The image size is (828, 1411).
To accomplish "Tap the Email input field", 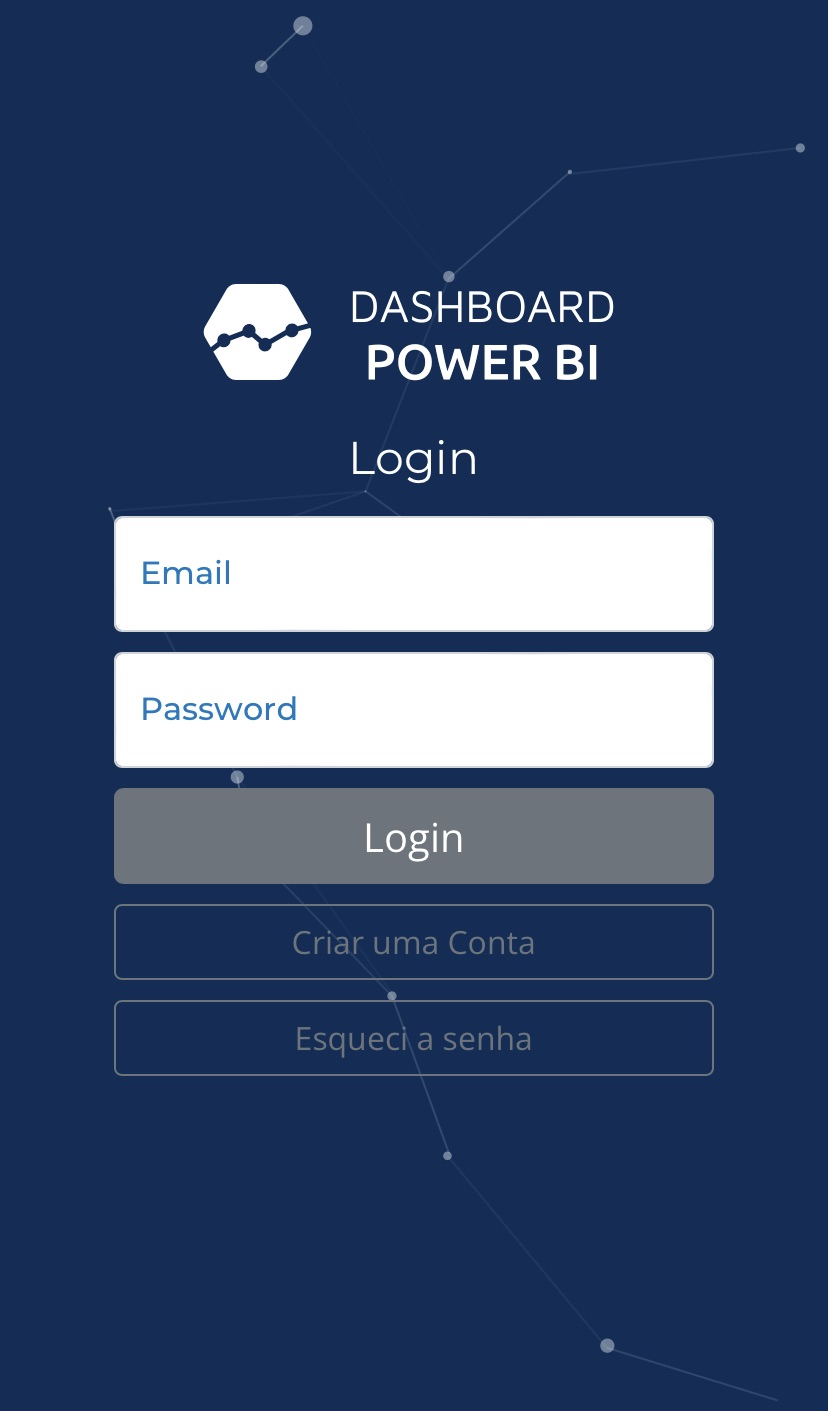I will [x=414, y=574].
